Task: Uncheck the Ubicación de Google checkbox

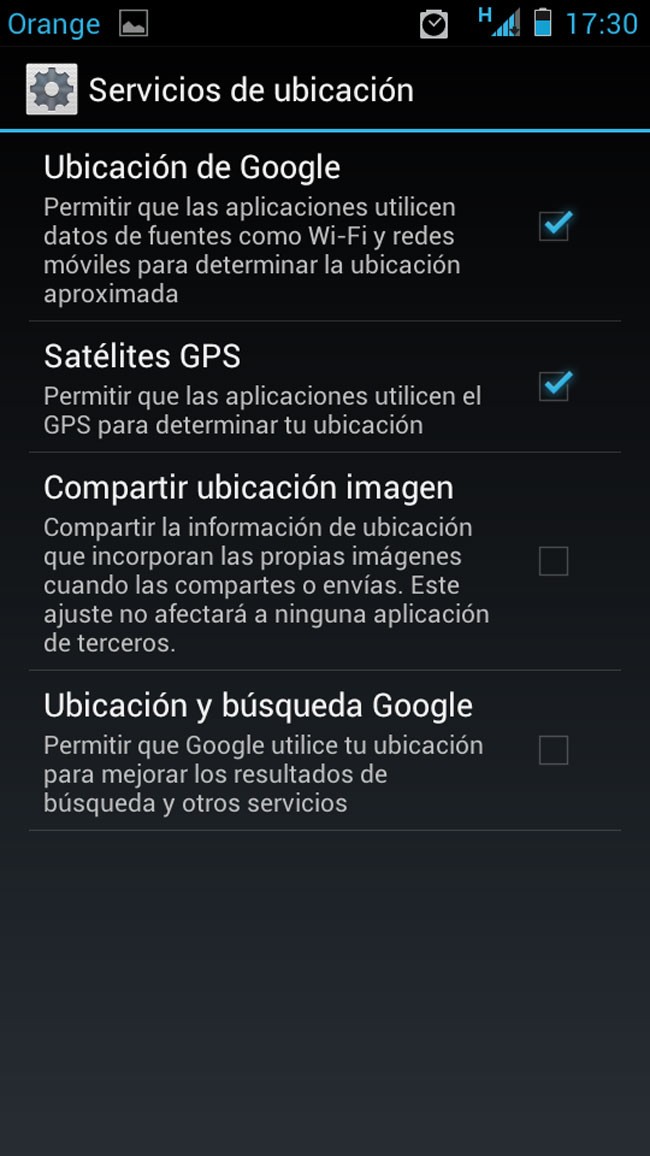Action: [554, 225]
